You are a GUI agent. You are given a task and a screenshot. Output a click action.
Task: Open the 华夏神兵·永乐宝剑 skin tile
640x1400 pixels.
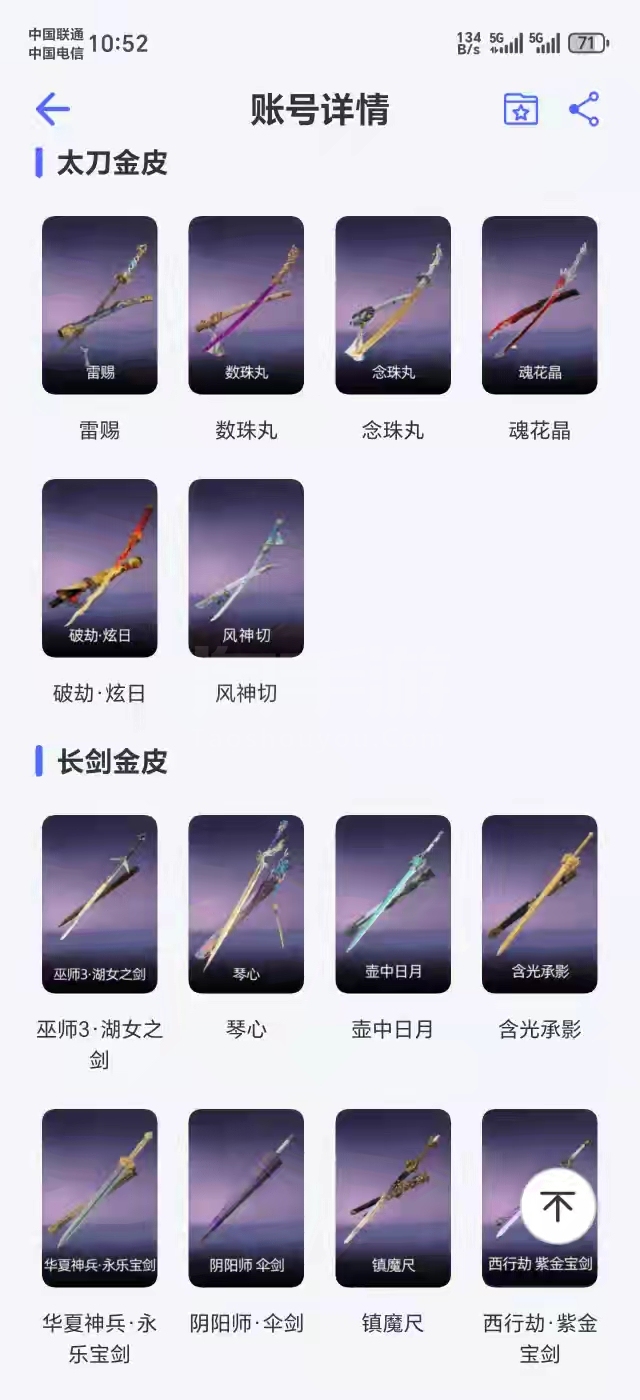click(99, 1197)
